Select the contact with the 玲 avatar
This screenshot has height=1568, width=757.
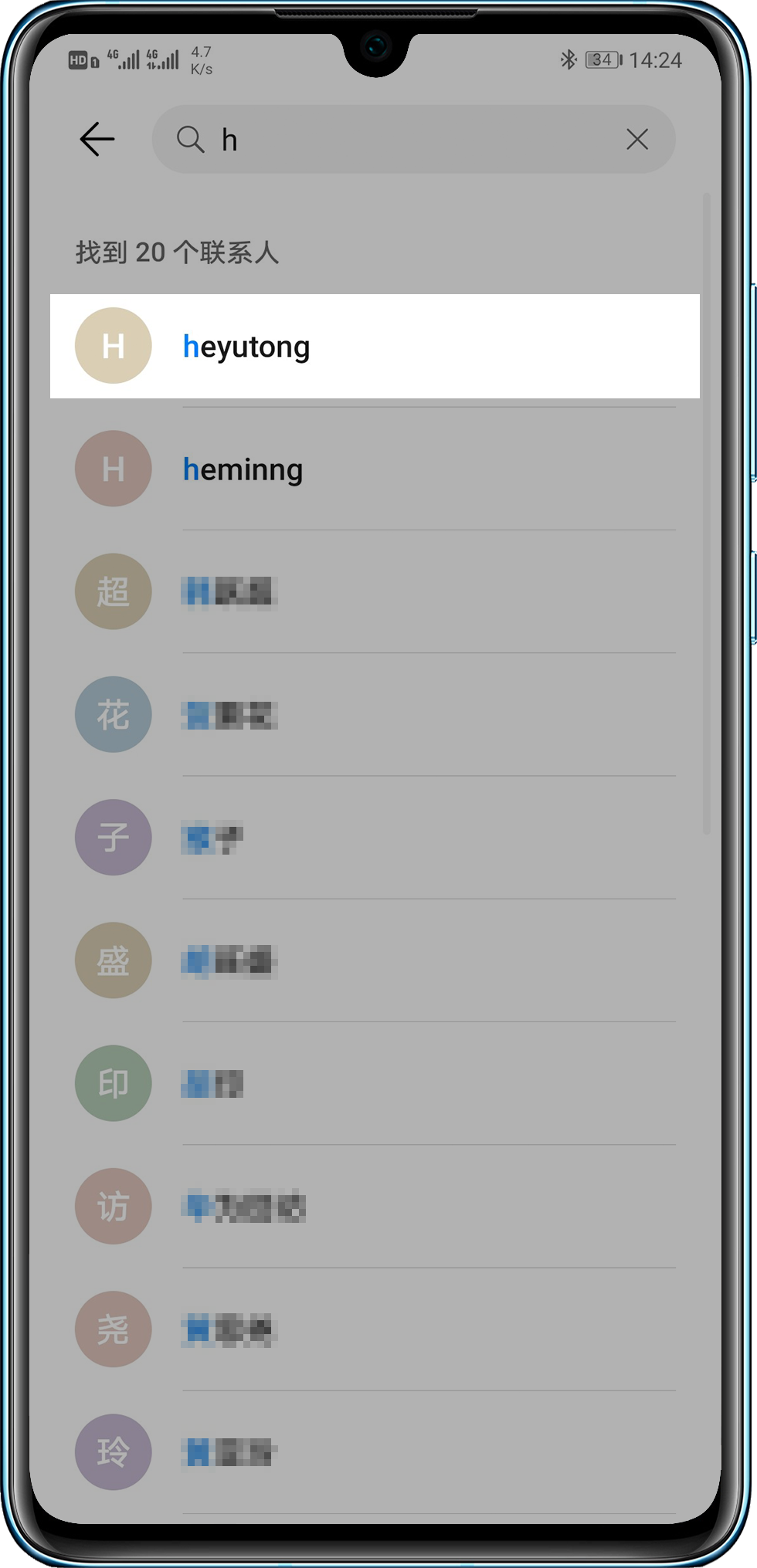click(375, 1451)
